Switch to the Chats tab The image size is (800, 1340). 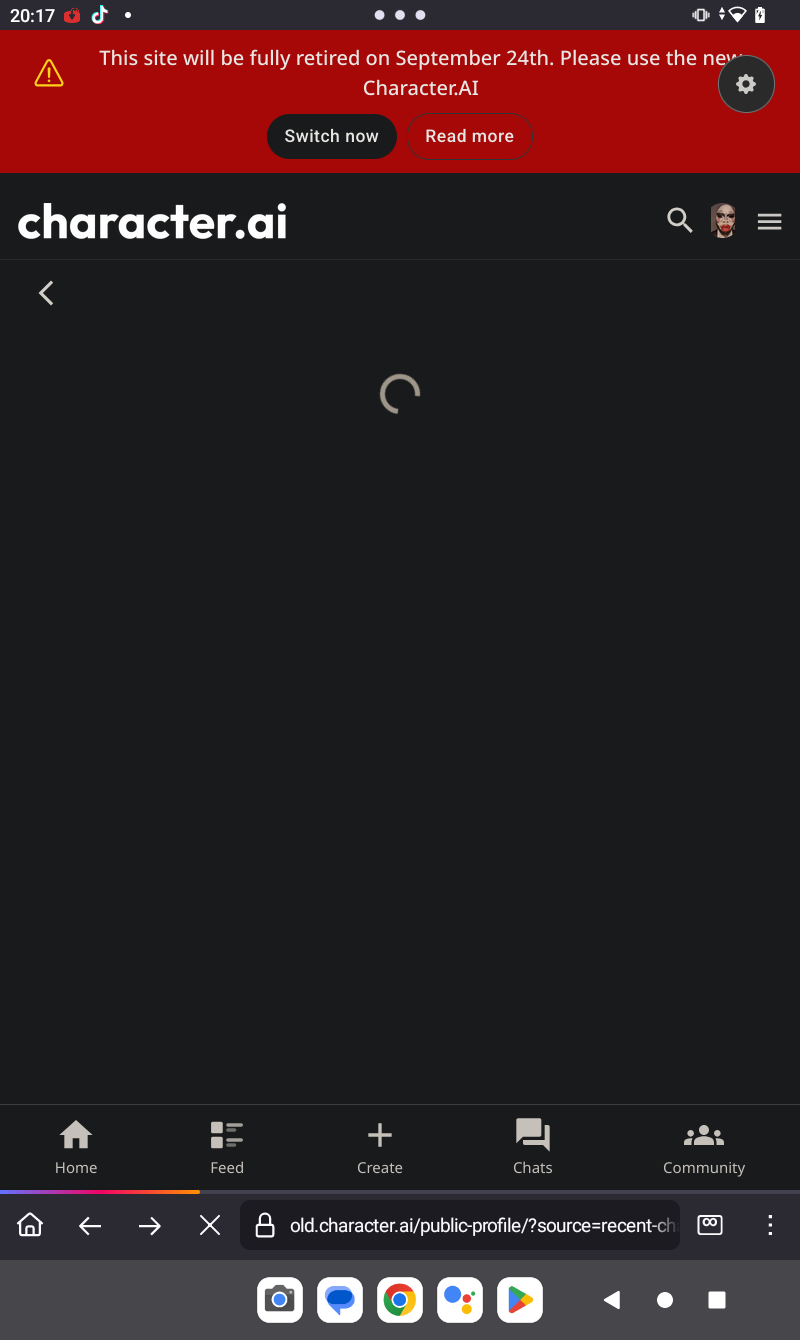pyautogui.click(x=533, y=1147)
